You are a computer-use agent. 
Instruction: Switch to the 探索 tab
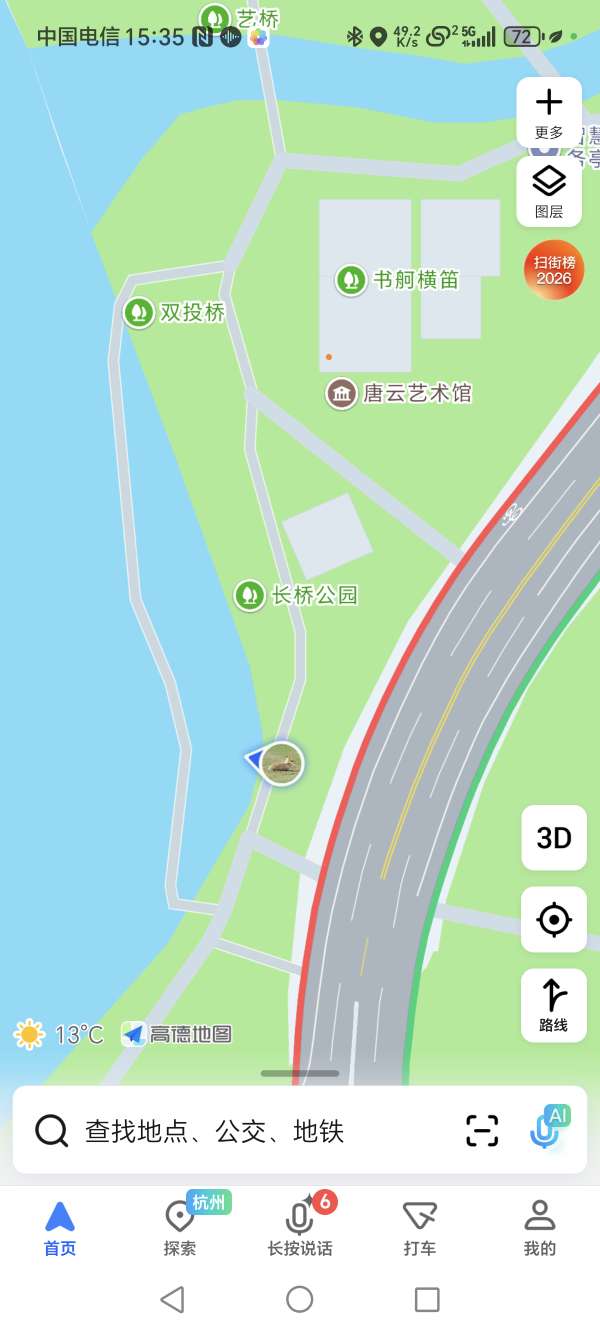click(x=180, y=1228)
